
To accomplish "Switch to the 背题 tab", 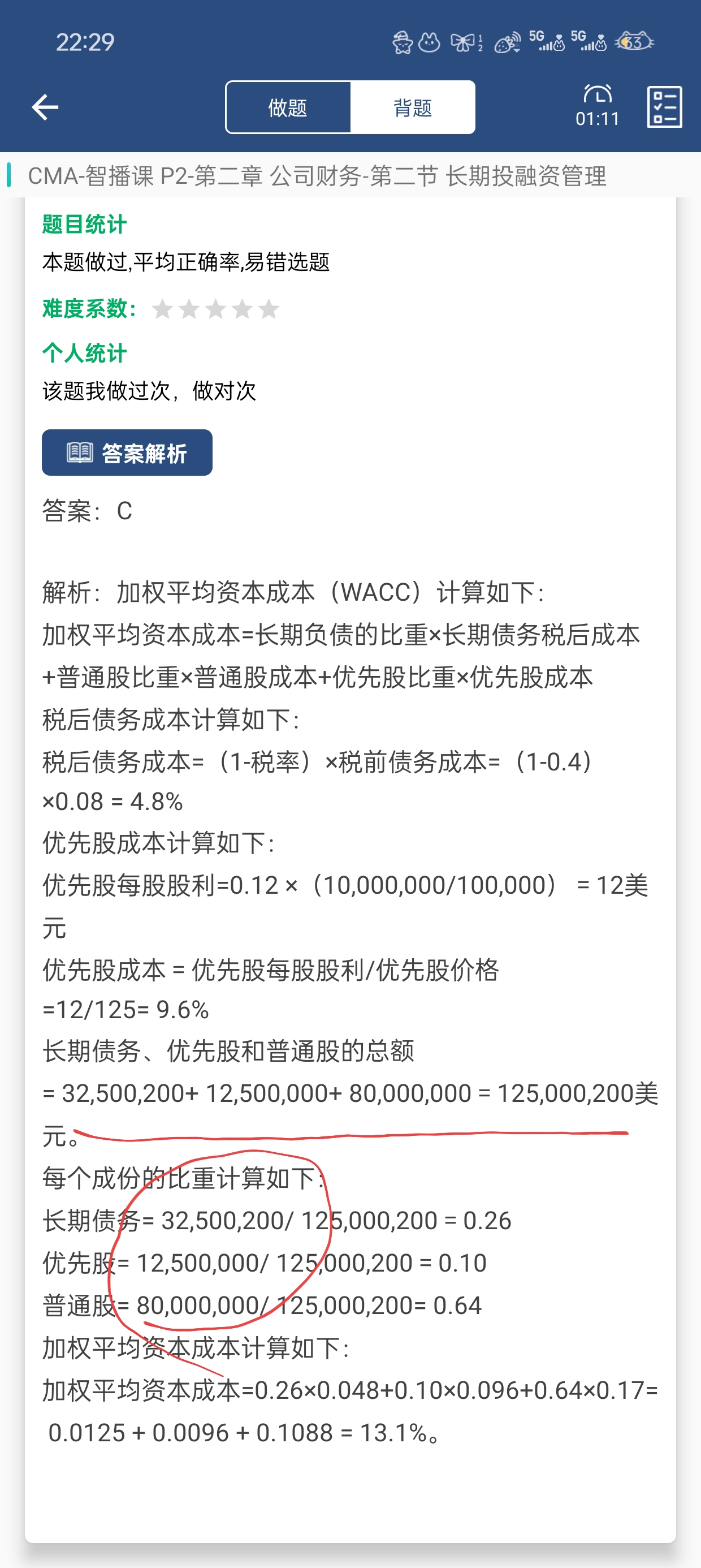I will coord(413,107).
